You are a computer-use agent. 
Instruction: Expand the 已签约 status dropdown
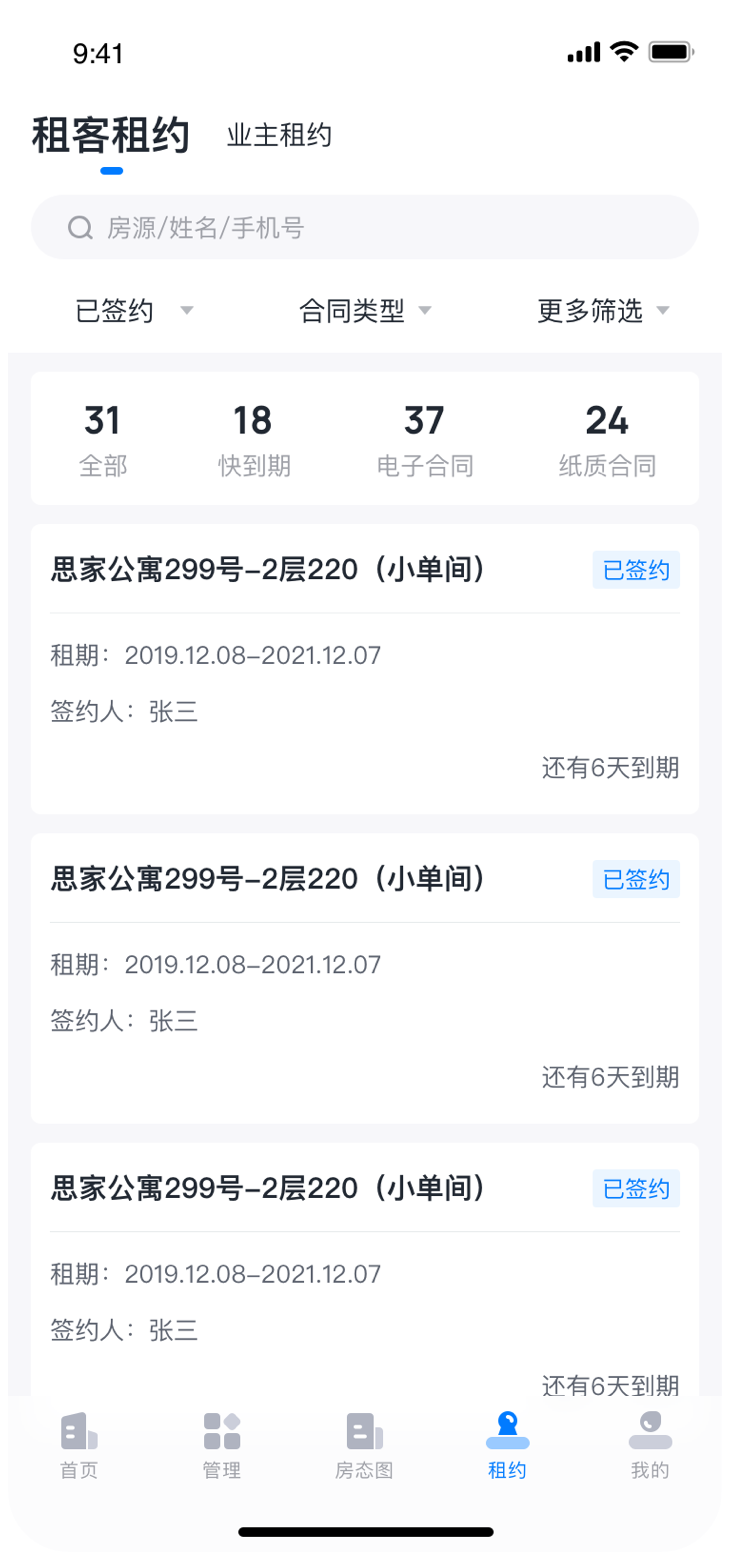point(134,311)
